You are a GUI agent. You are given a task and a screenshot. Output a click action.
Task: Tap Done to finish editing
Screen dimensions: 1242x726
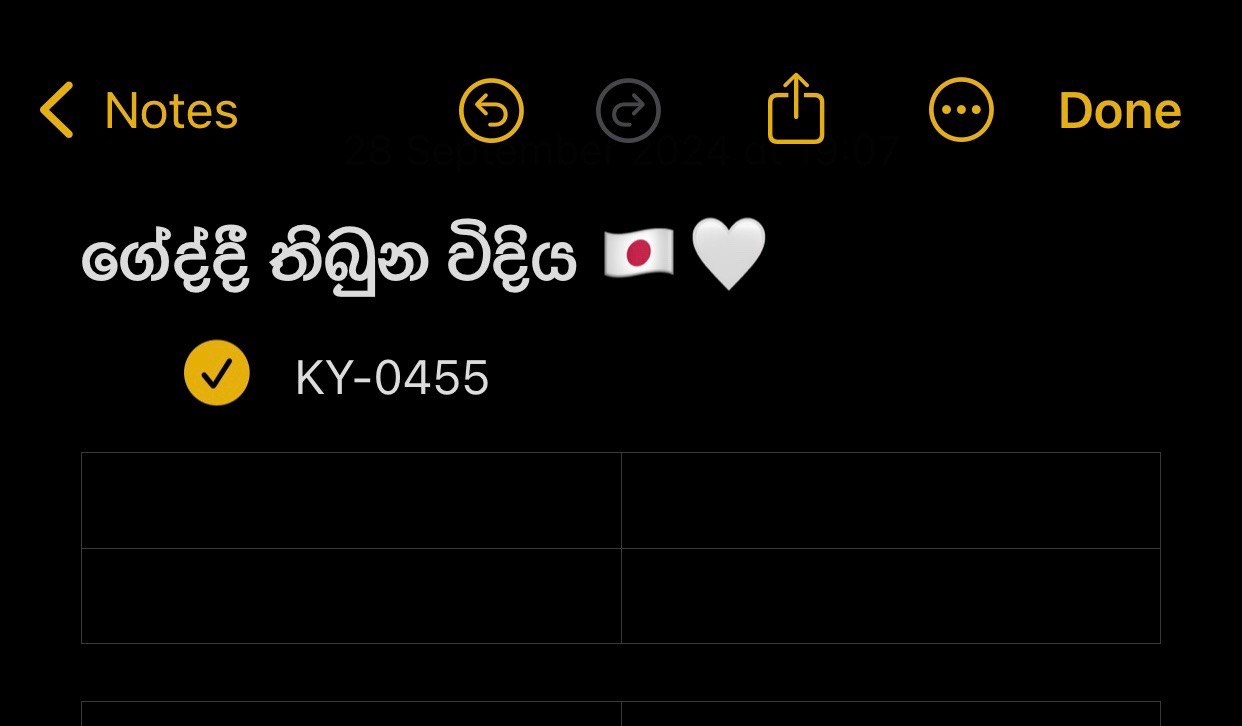tap(1120, 110)
